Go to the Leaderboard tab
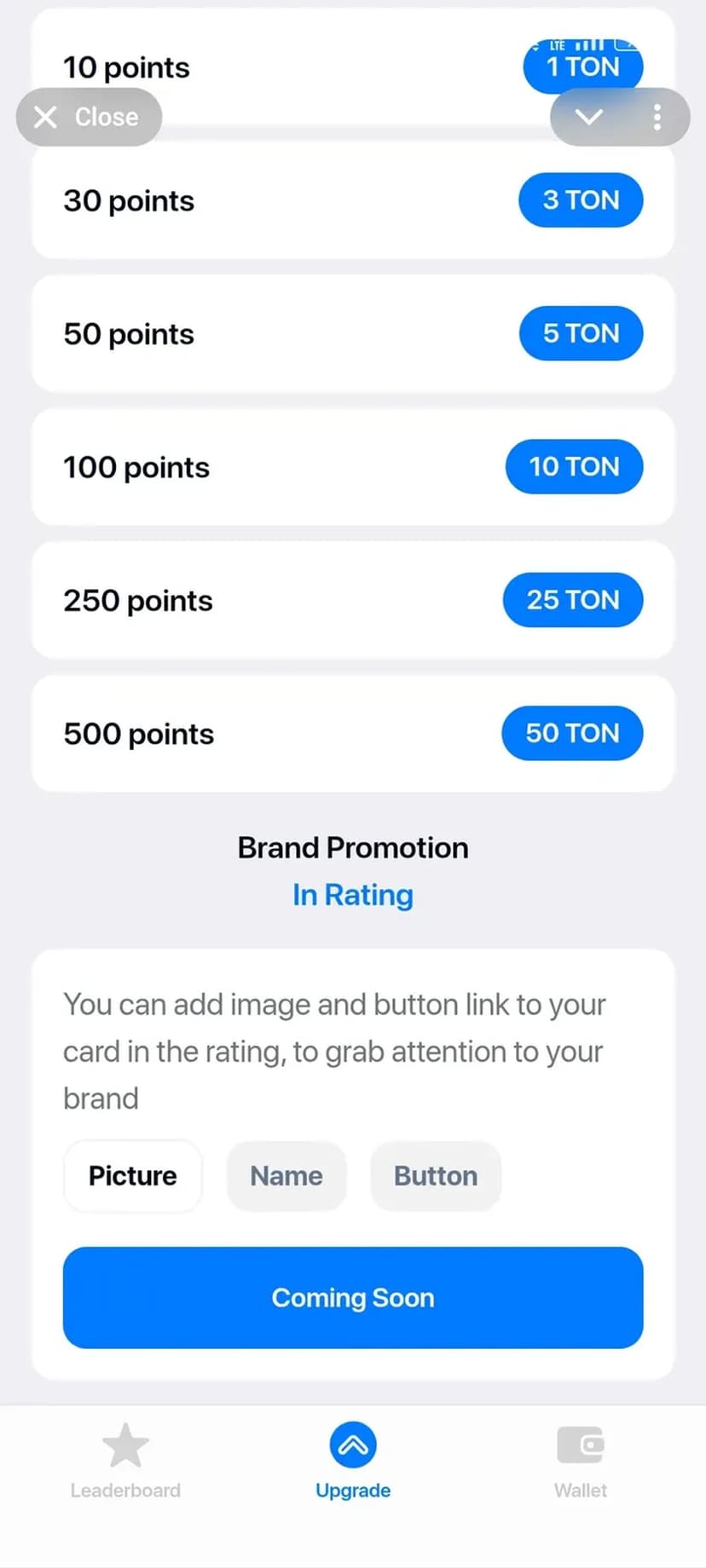Screen dimensions: 706x1568 point(125,1461)
